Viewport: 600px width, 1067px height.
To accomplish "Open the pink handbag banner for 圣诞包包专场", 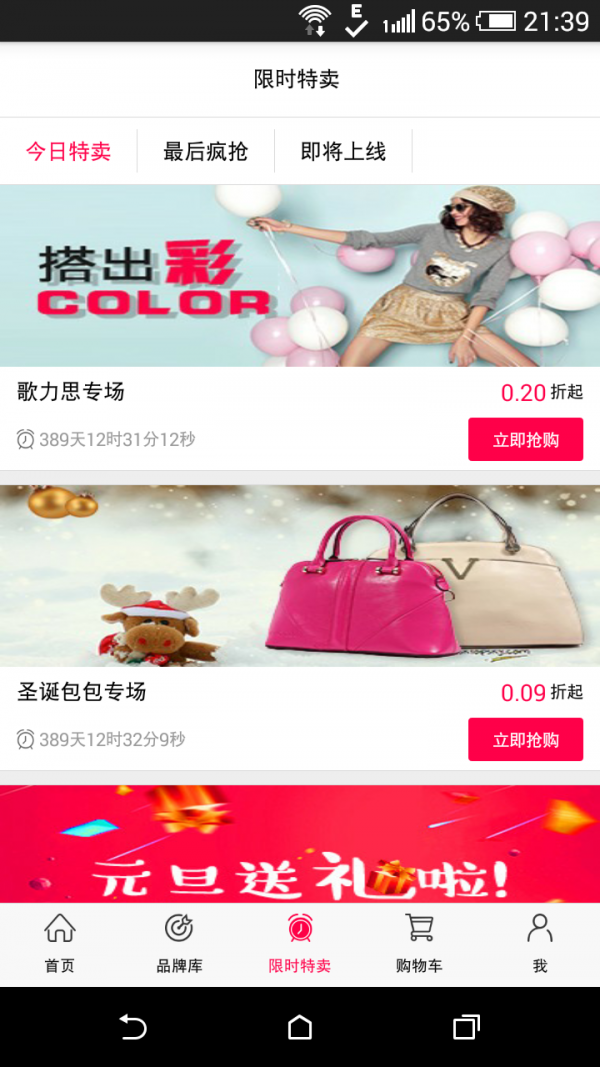I will (300, 576).
